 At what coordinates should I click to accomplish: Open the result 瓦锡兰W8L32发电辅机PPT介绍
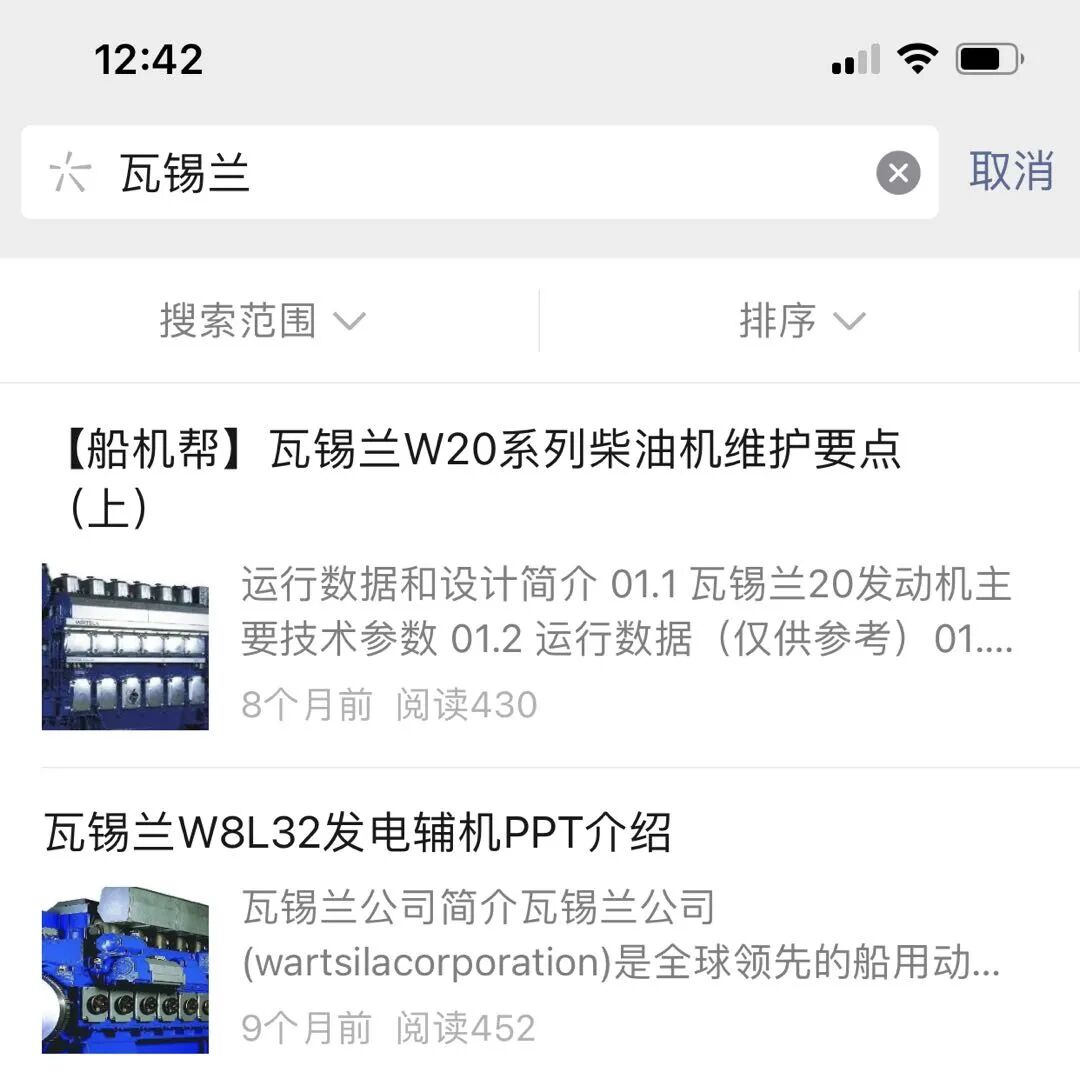tap(358, 833)
